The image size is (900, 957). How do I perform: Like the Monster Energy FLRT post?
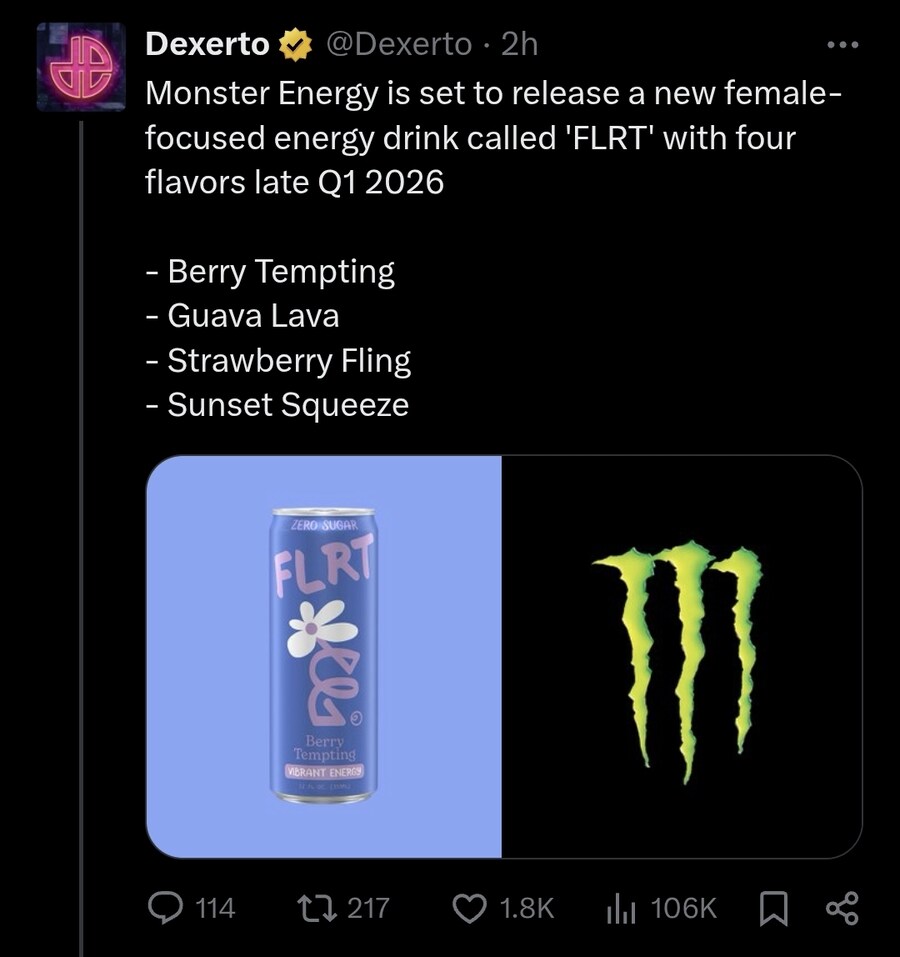470,908
